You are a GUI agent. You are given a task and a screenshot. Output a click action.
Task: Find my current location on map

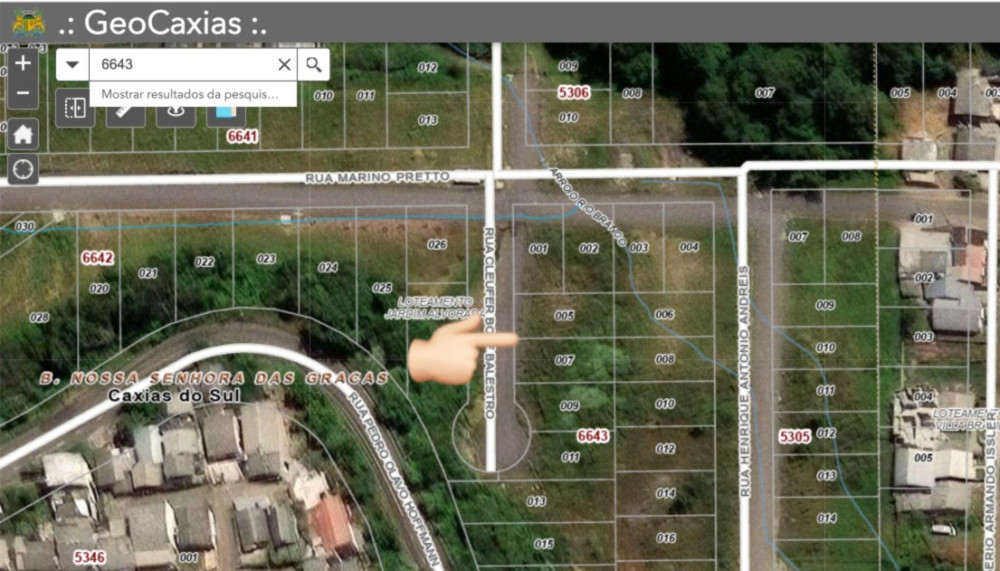point(23,169)
